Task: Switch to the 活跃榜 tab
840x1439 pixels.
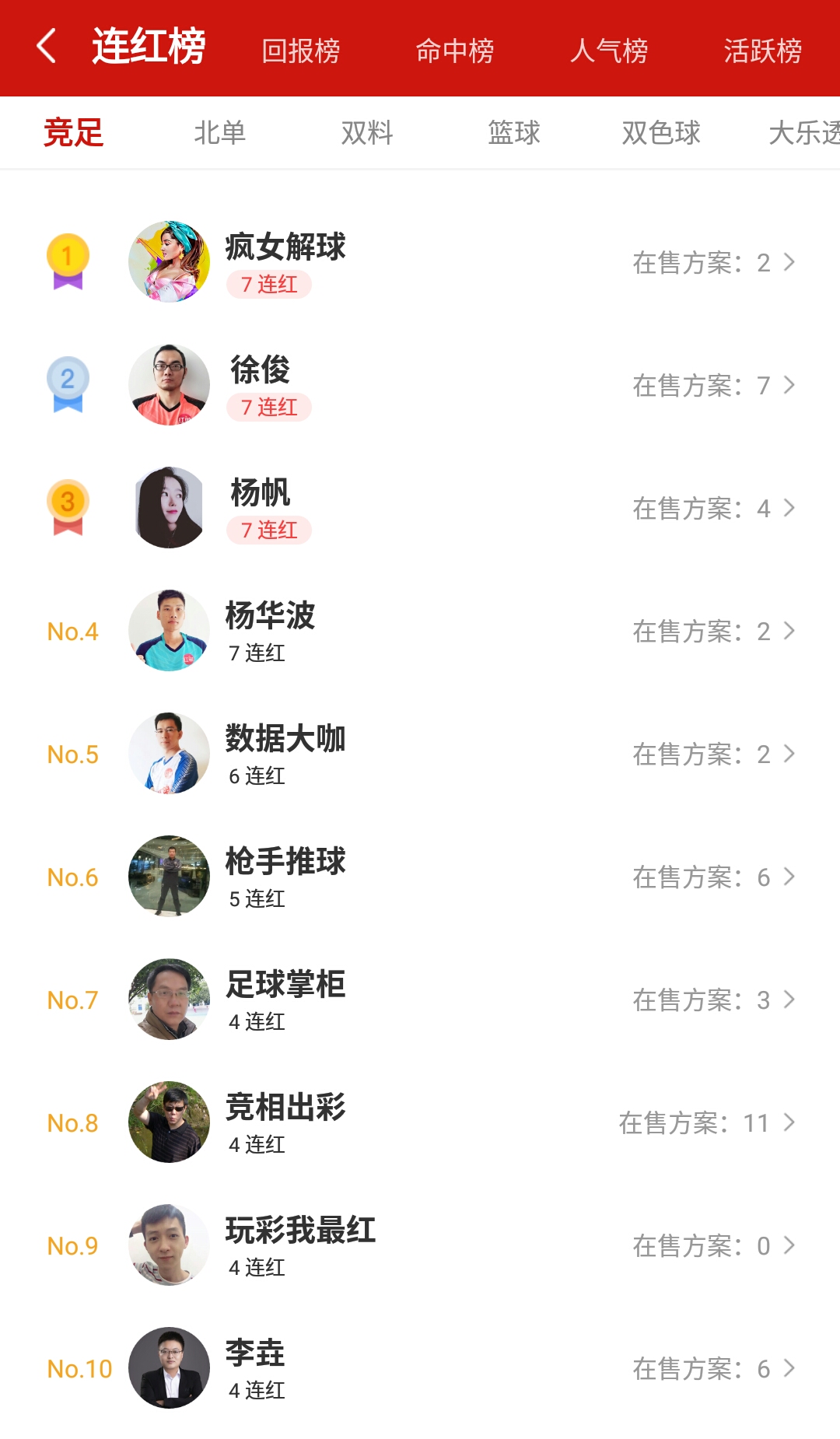Action: pyautogui.click(x=762, y=51)
